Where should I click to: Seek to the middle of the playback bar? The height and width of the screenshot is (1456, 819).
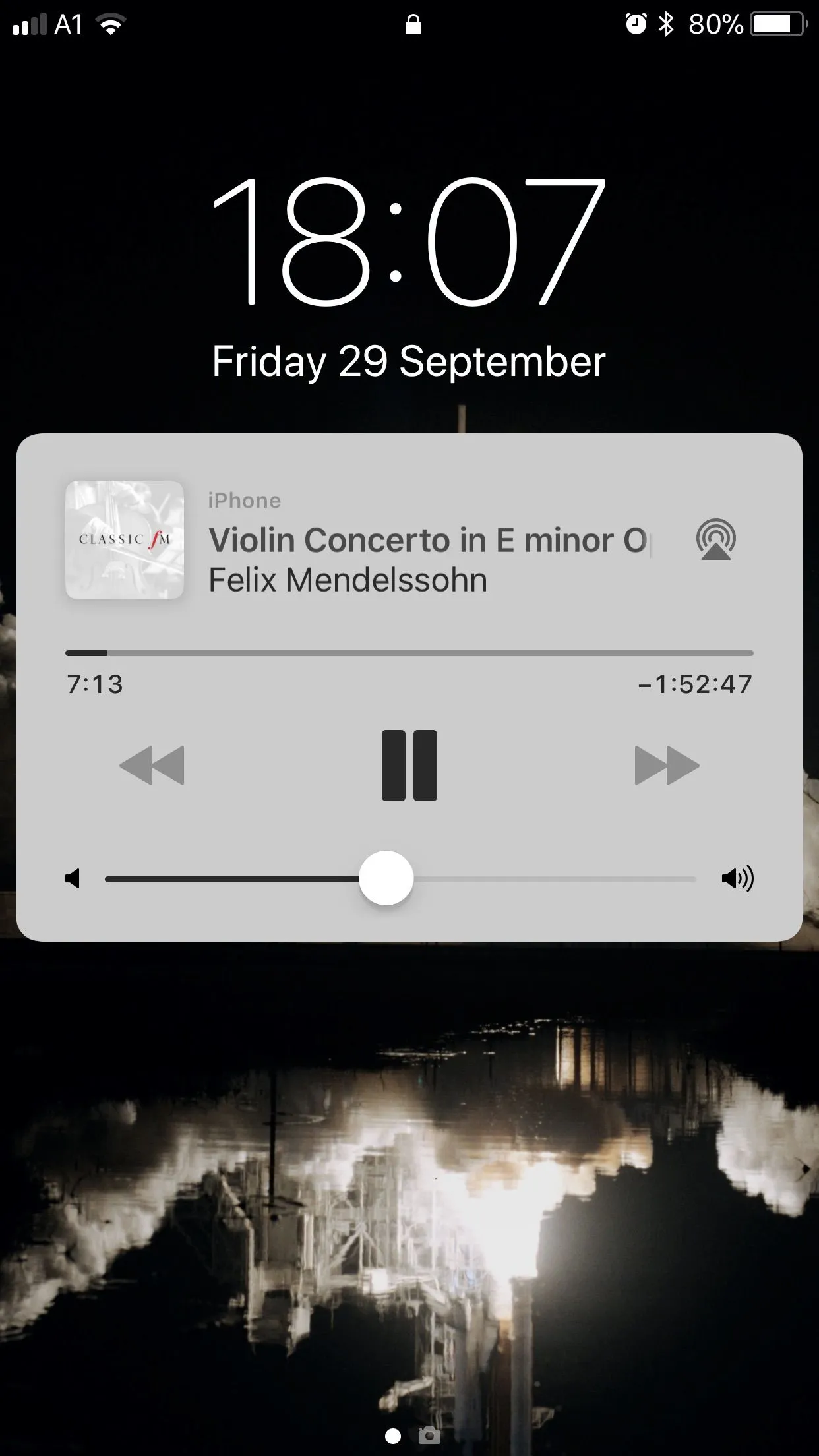tap(409, 653)
